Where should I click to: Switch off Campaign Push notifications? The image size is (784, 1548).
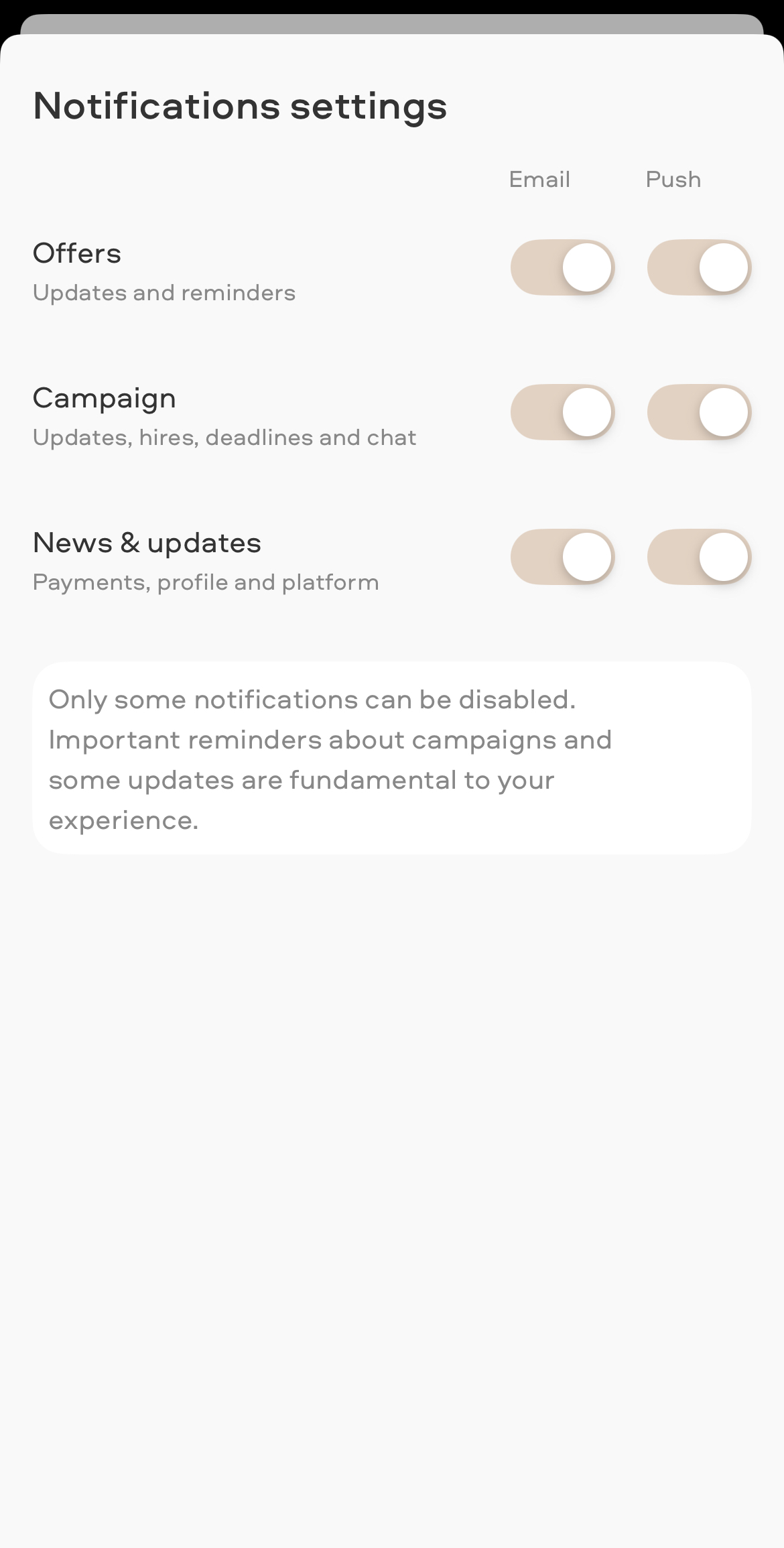699,412
